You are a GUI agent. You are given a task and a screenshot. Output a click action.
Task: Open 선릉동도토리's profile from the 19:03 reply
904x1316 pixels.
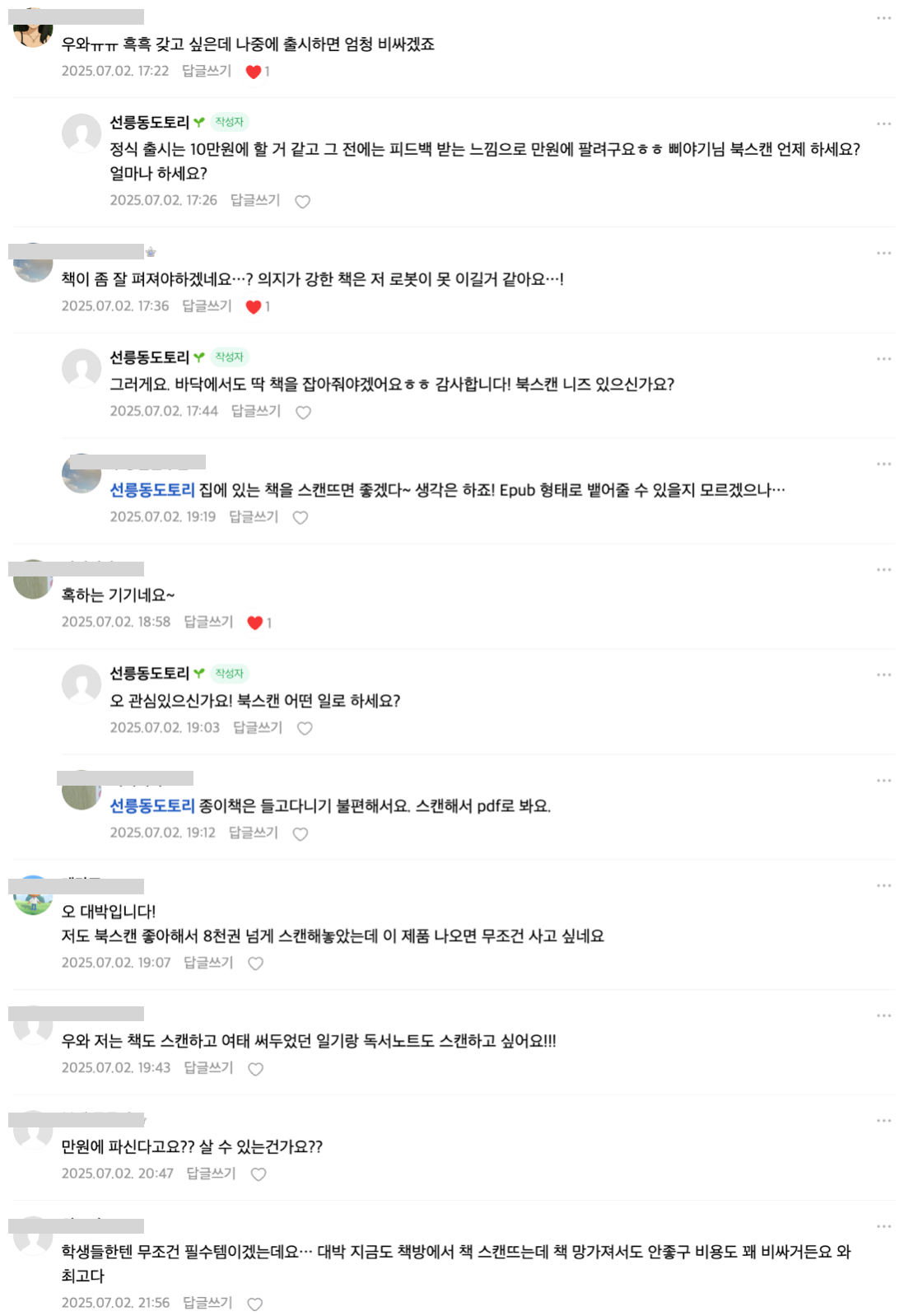150,674
